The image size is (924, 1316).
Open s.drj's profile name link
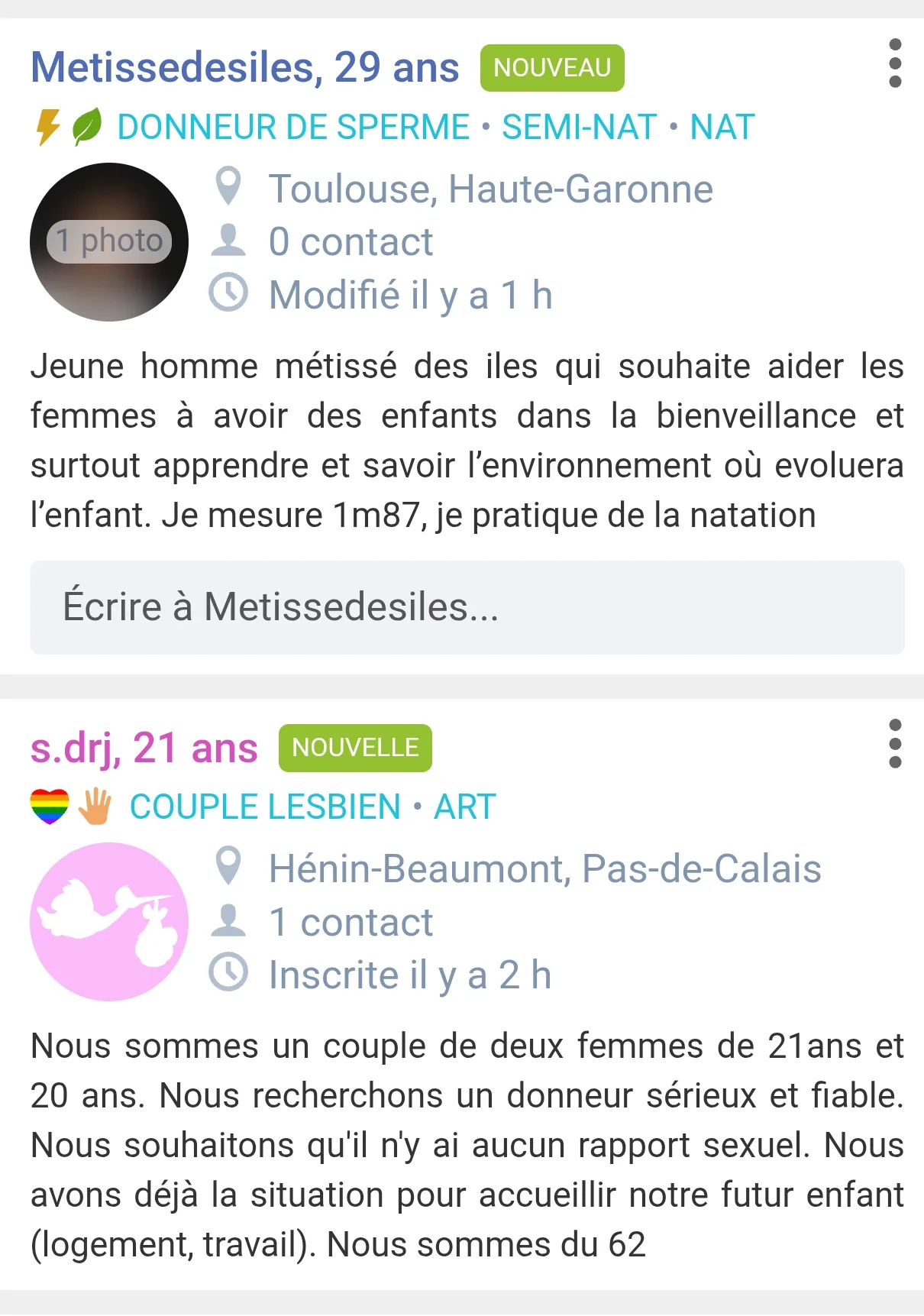pos(144,748)
